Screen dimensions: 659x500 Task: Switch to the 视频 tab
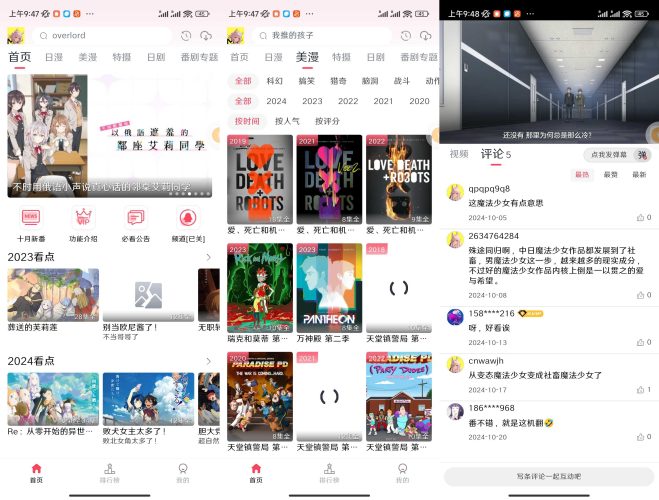(x=458, y=154)
